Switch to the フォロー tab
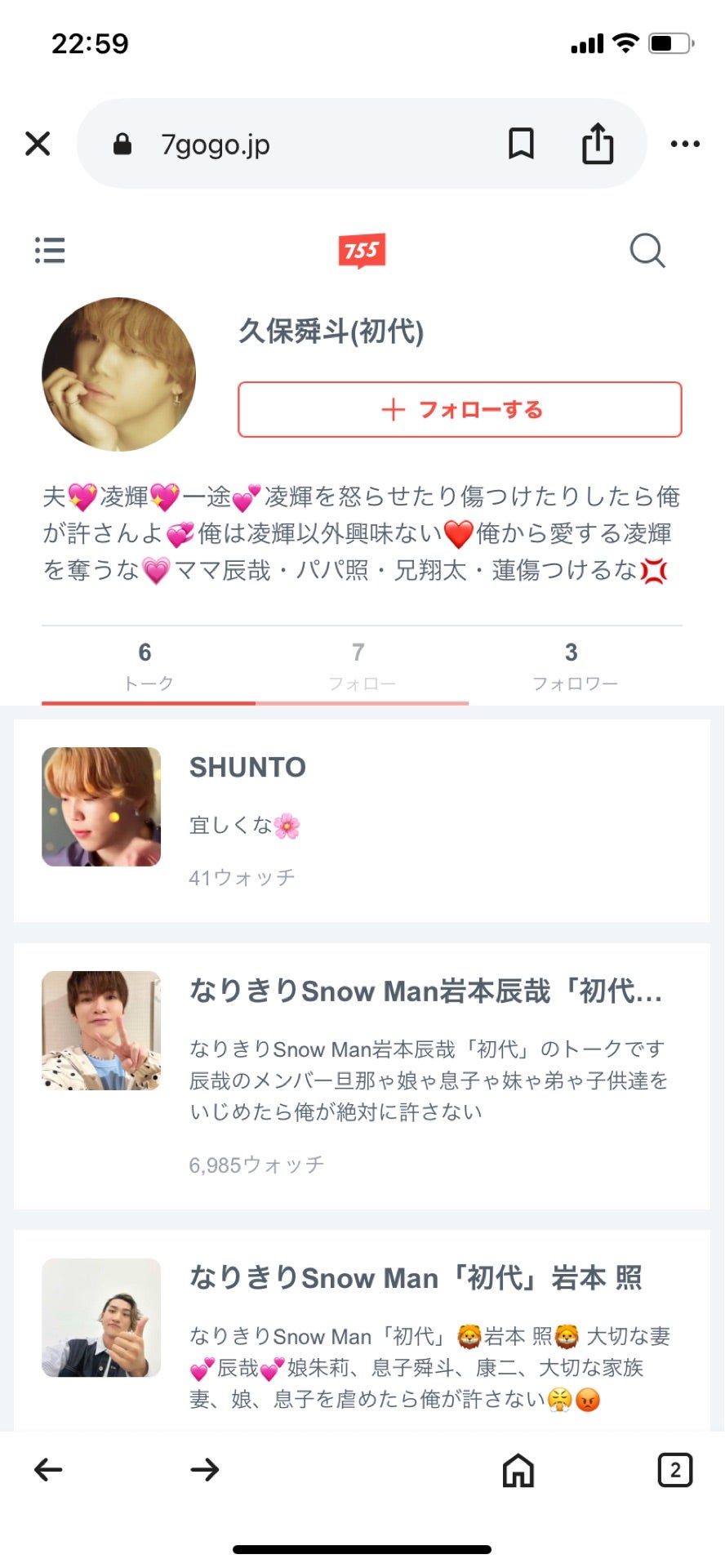The image size is (725, 1568). pyautogui.click(x=361, y=666)
